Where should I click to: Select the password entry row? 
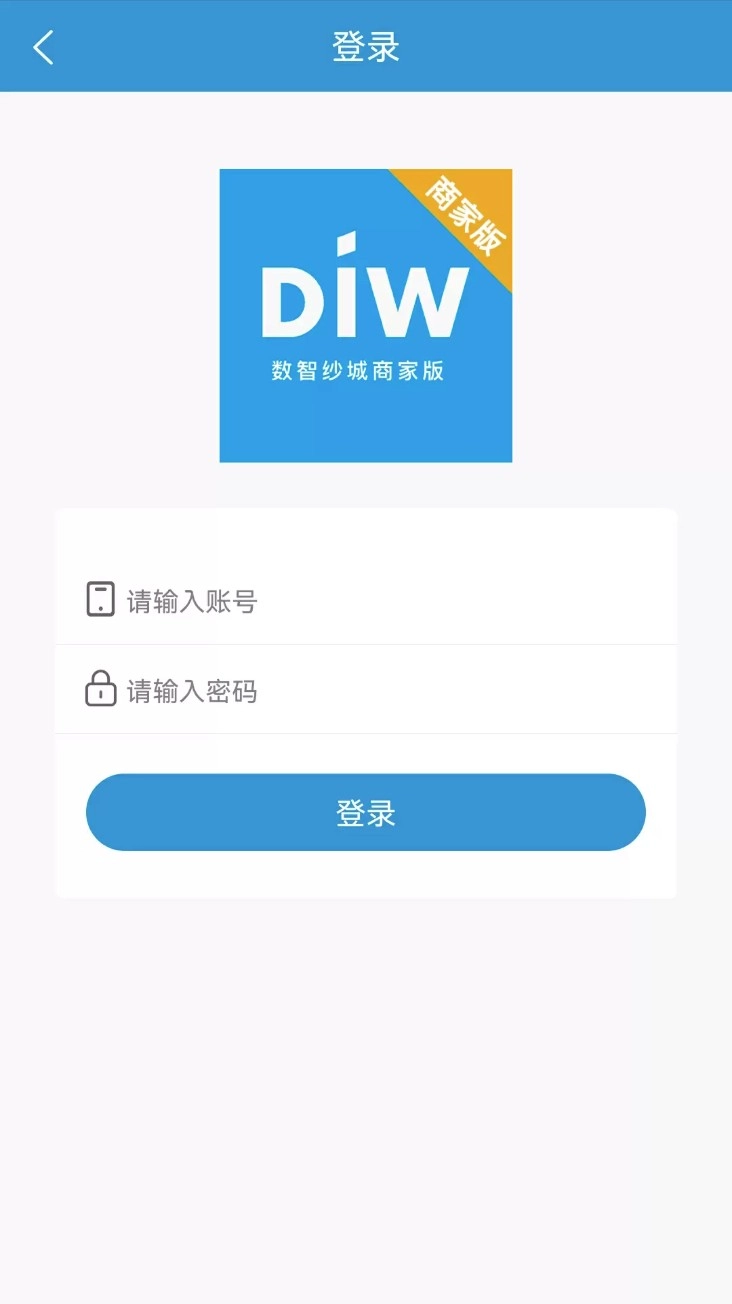(x=365, y=690)
